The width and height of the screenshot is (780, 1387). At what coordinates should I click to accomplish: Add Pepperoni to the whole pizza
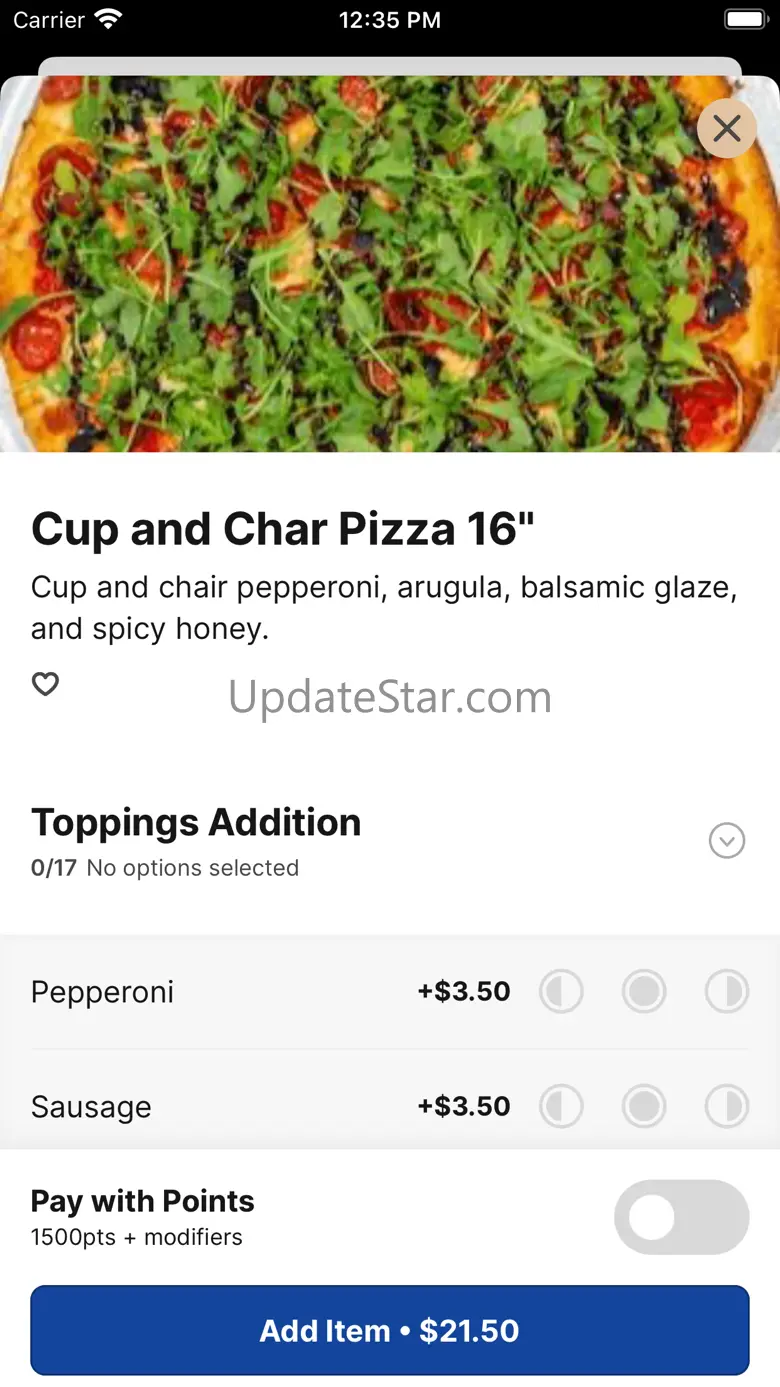pos(644,992)
